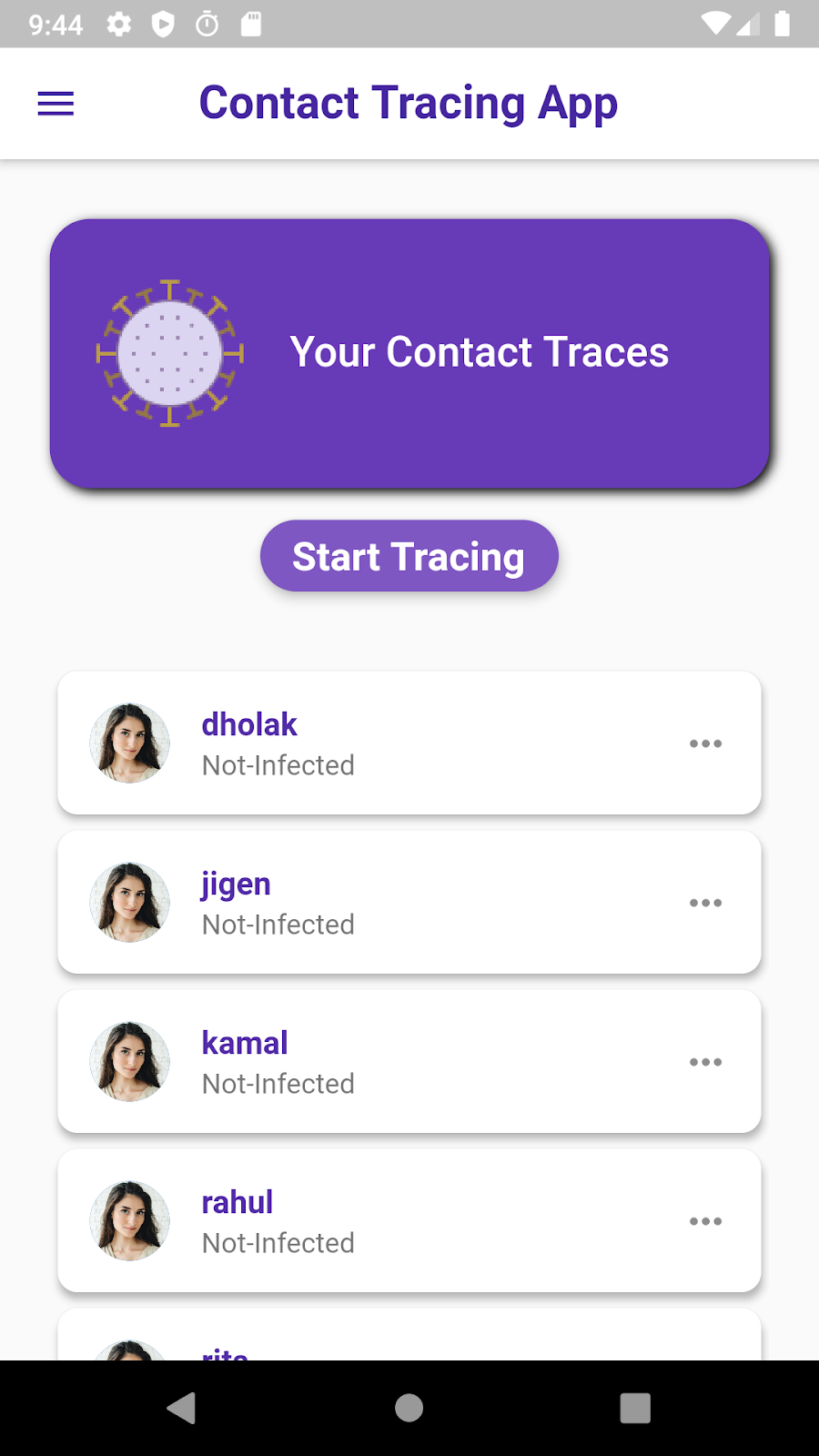Open the Your Contact Traces card
Viewport: 819px width, 1456px height.
point(409,353)
